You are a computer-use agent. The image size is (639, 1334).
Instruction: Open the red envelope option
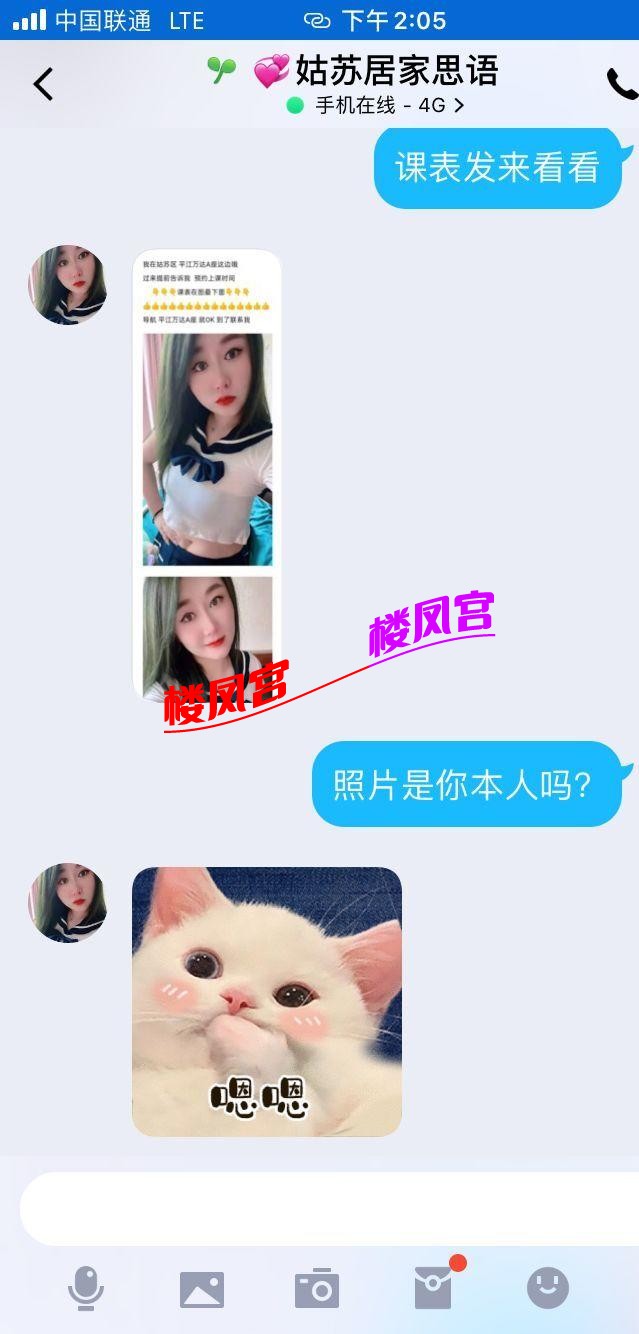point(433,1288)
